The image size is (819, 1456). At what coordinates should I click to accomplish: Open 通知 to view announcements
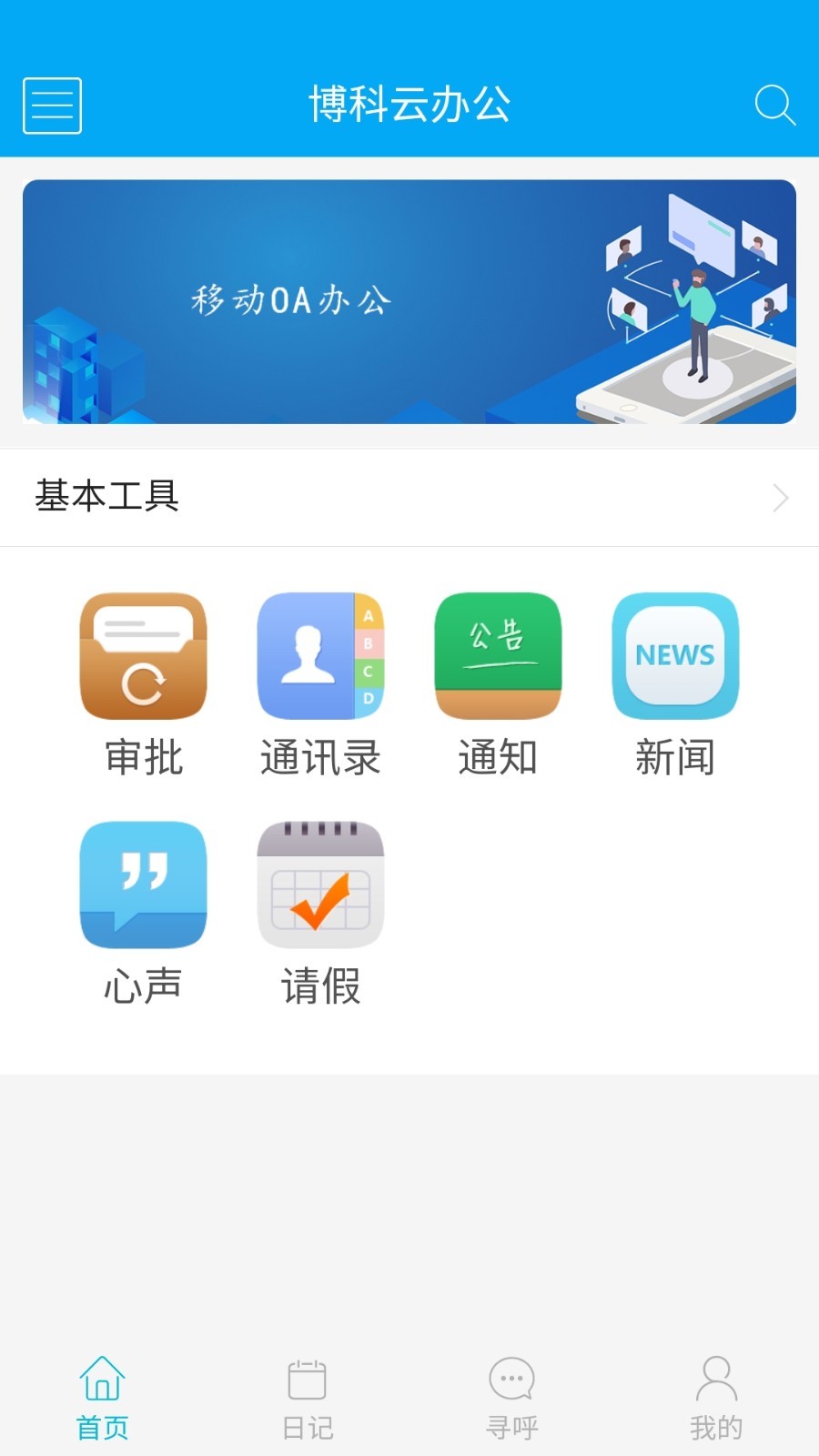(497, 654)
